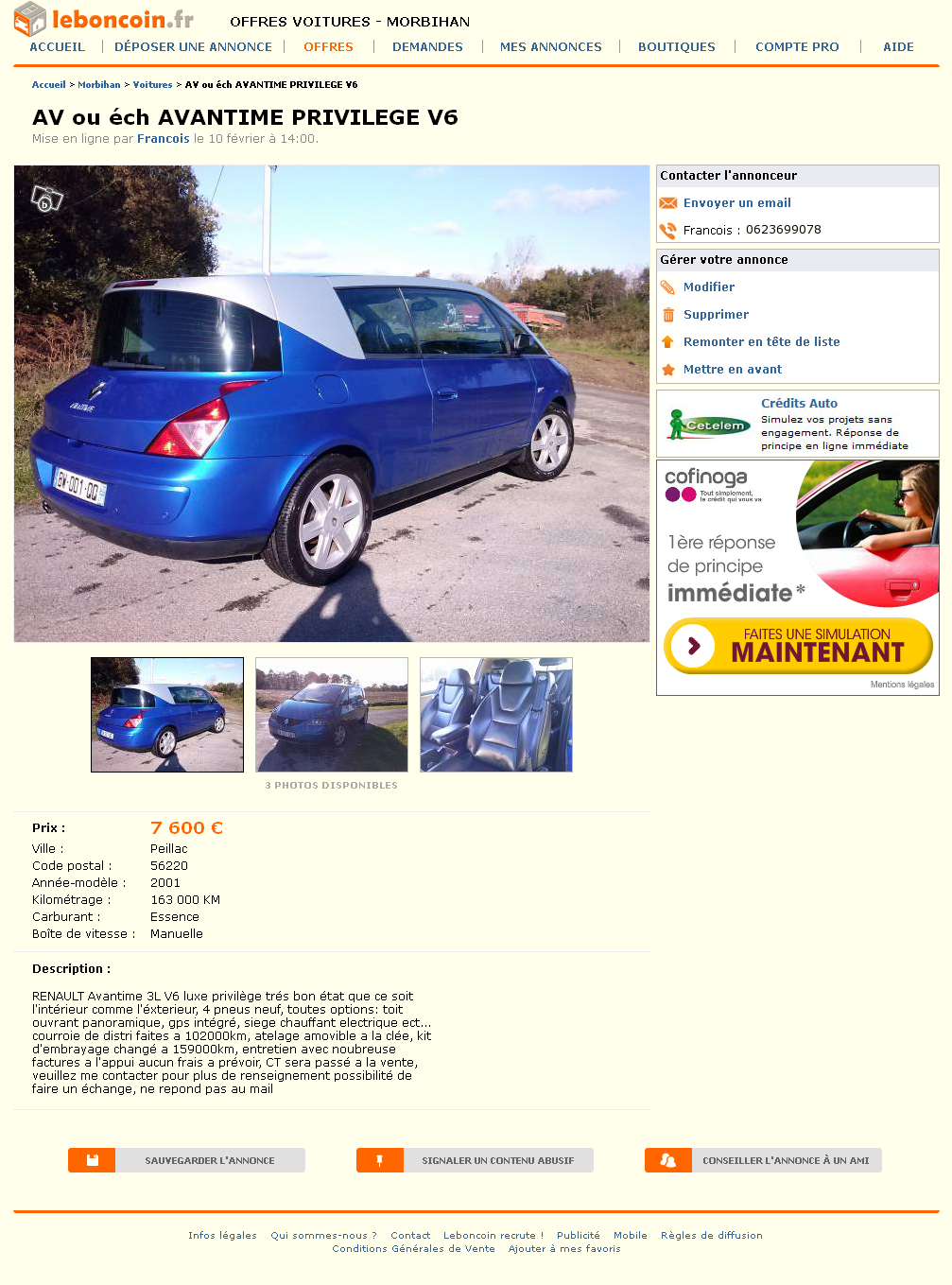Image resolution: width=952 pixels, height=1285 pixels.
Task: Go to MES ANNONCES
Action: pos(550,46)
